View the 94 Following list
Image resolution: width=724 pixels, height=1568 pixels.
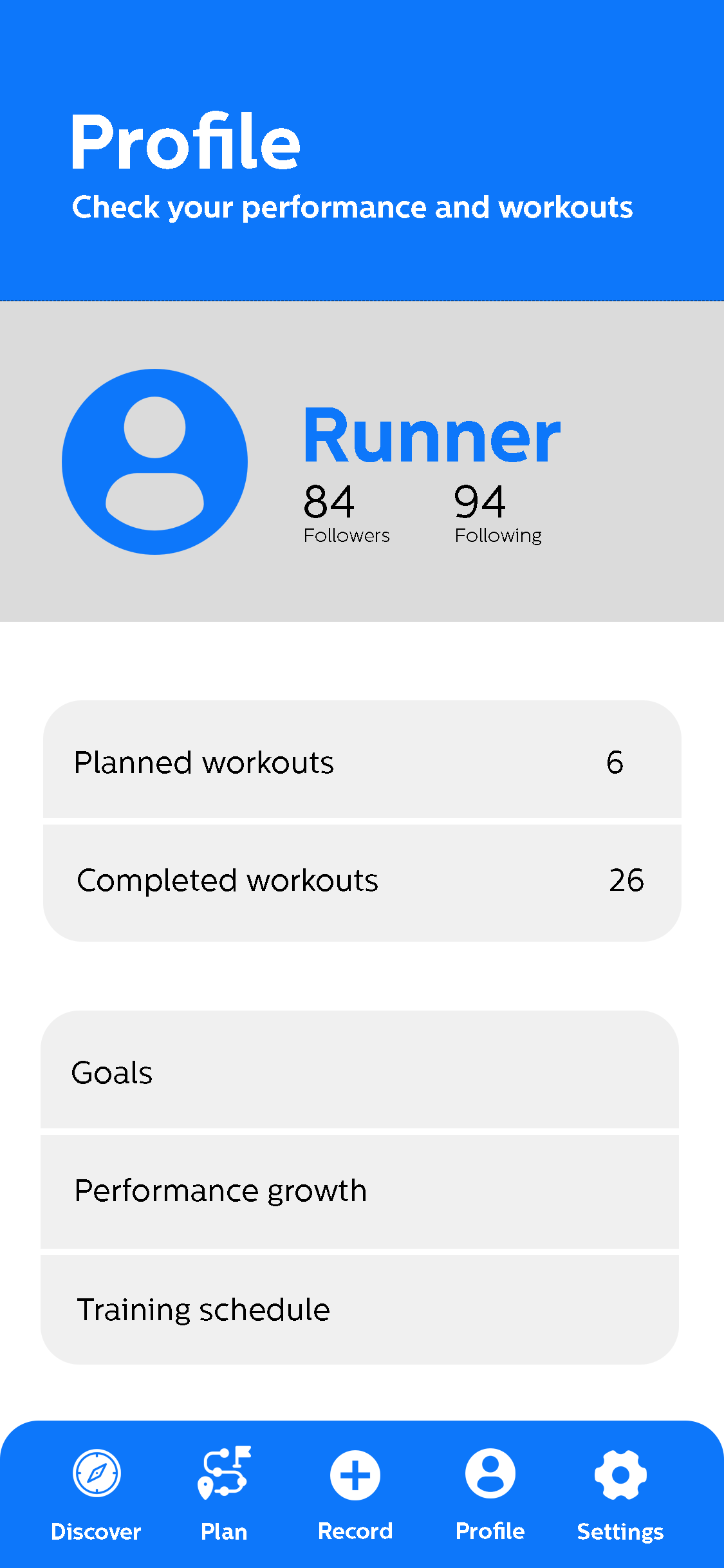[497, 514]
